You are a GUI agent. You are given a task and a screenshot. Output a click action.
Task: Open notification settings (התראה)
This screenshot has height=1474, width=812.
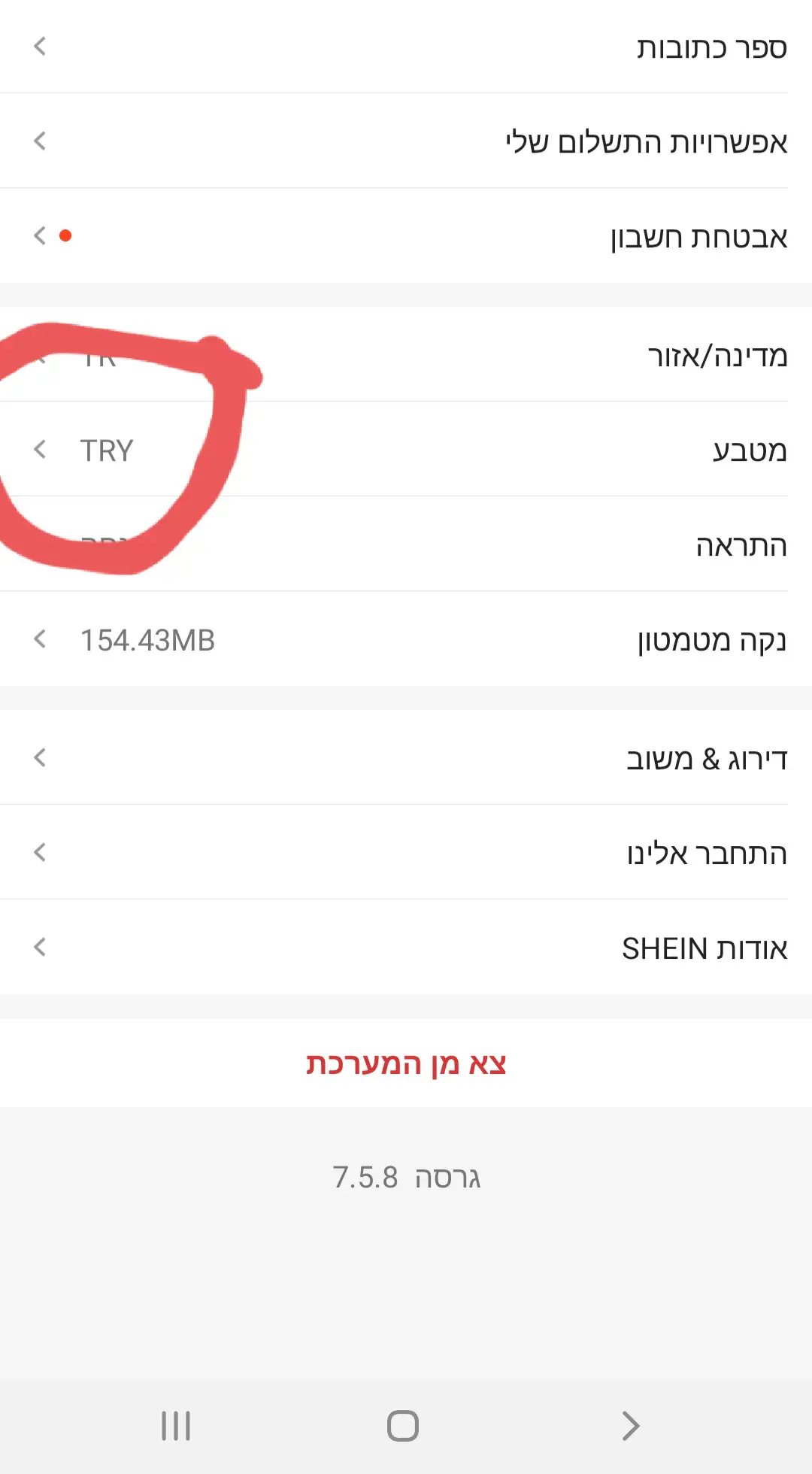click(x=406, y=544)
